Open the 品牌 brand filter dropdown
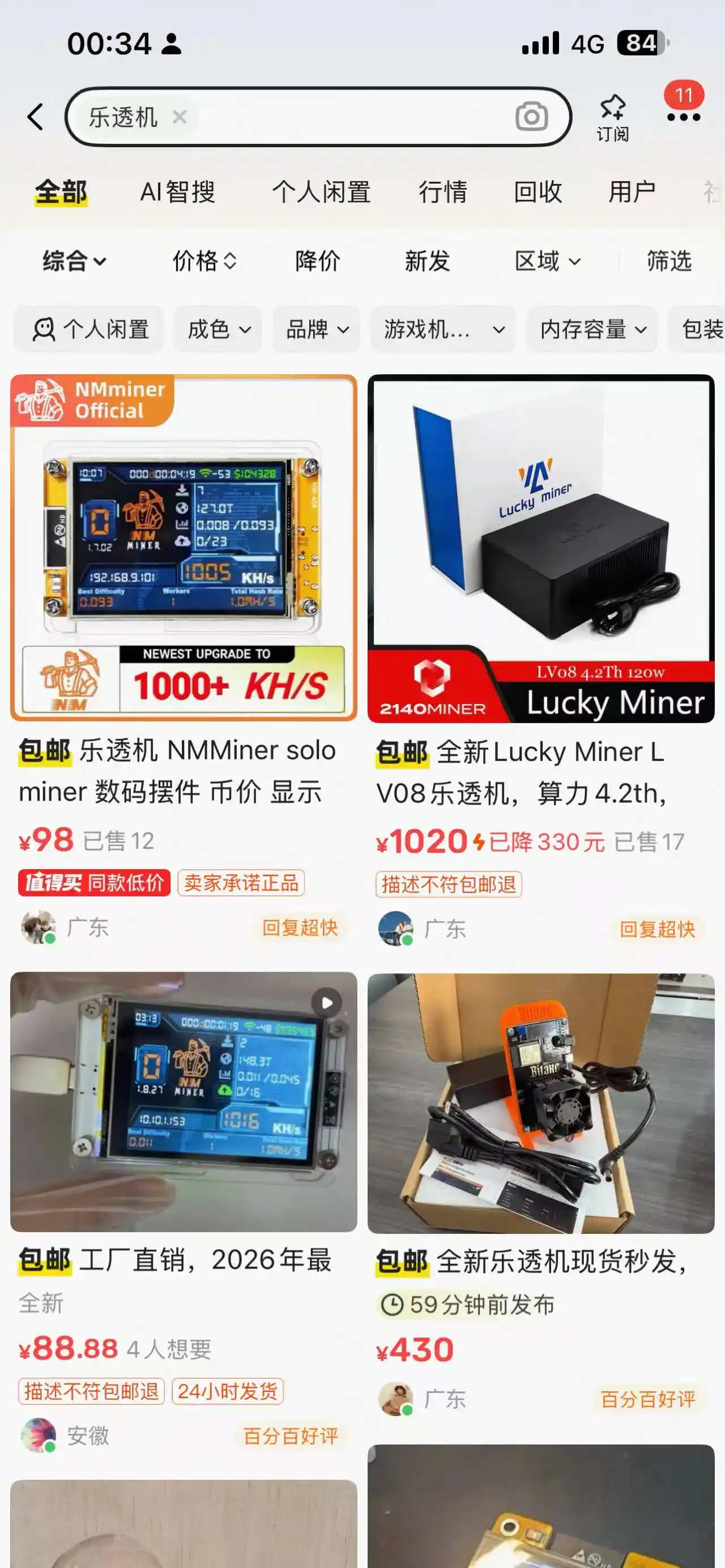This screenshot has height=1568, width=725. coord(315,330)
